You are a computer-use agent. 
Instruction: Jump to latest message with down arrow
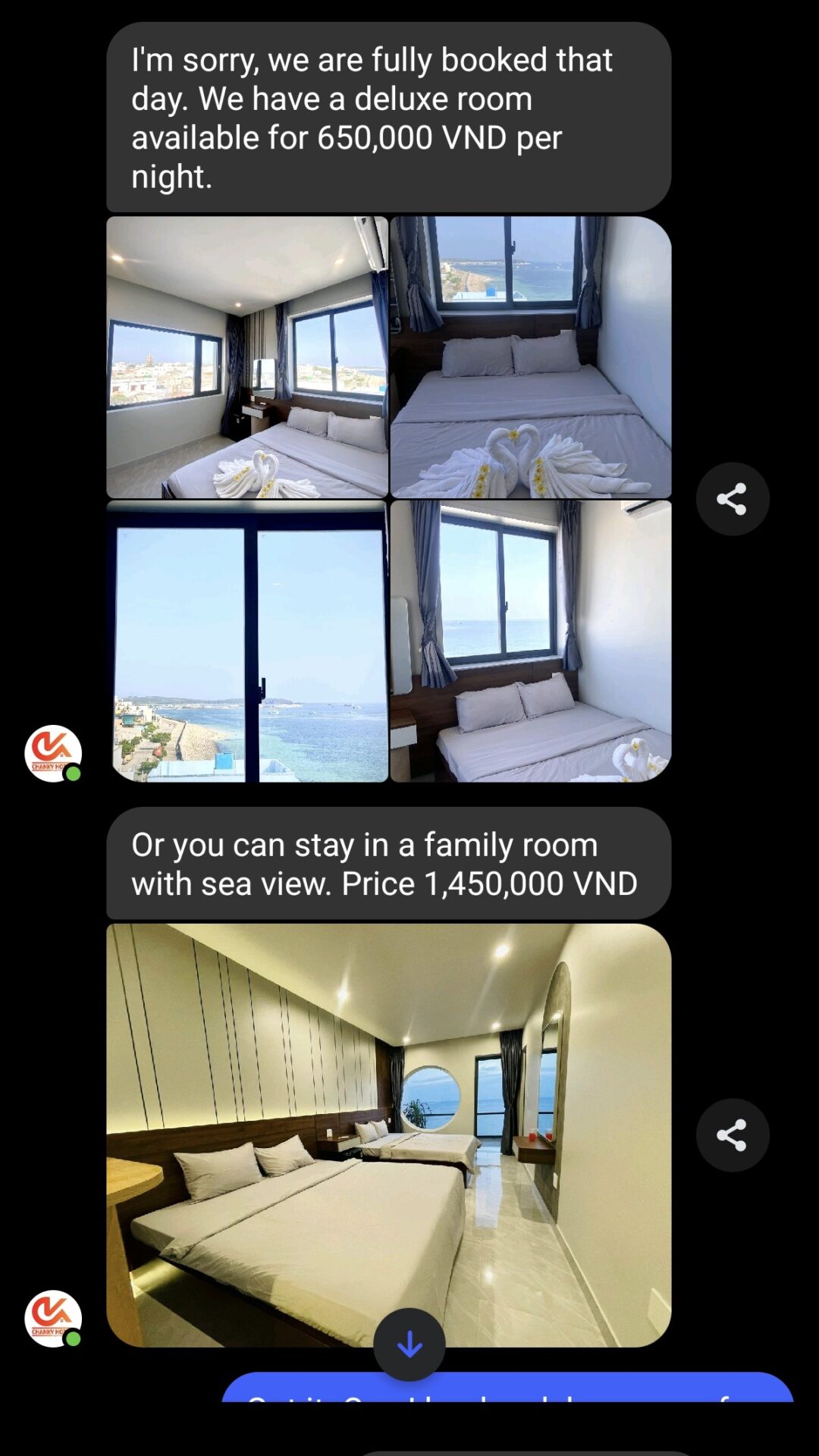coord(409,1345)
